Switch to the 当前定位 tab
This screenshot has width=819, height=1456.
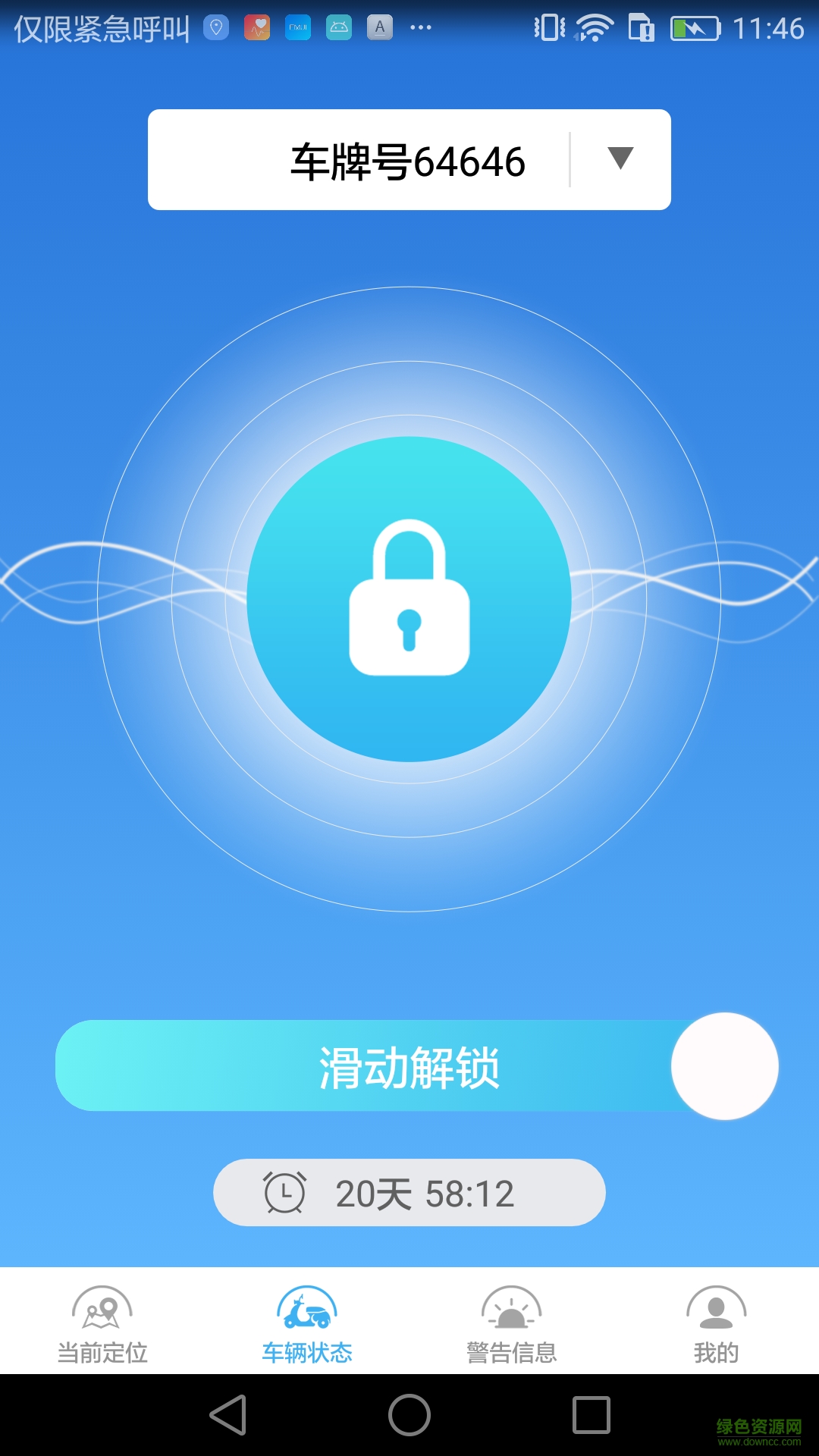coord(102,1323)
